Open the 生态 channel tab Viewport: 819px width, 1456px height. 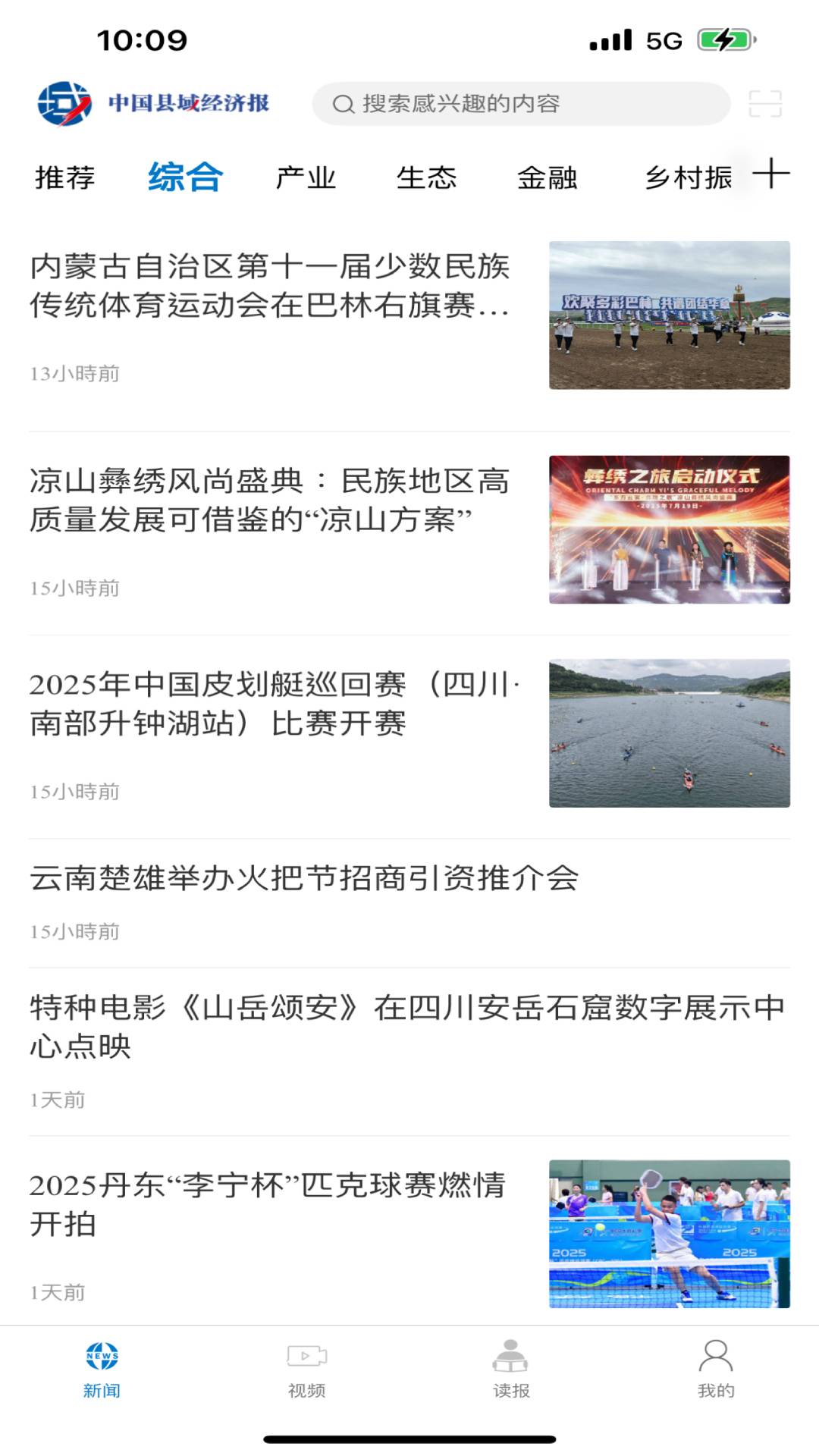pos(428,179)
